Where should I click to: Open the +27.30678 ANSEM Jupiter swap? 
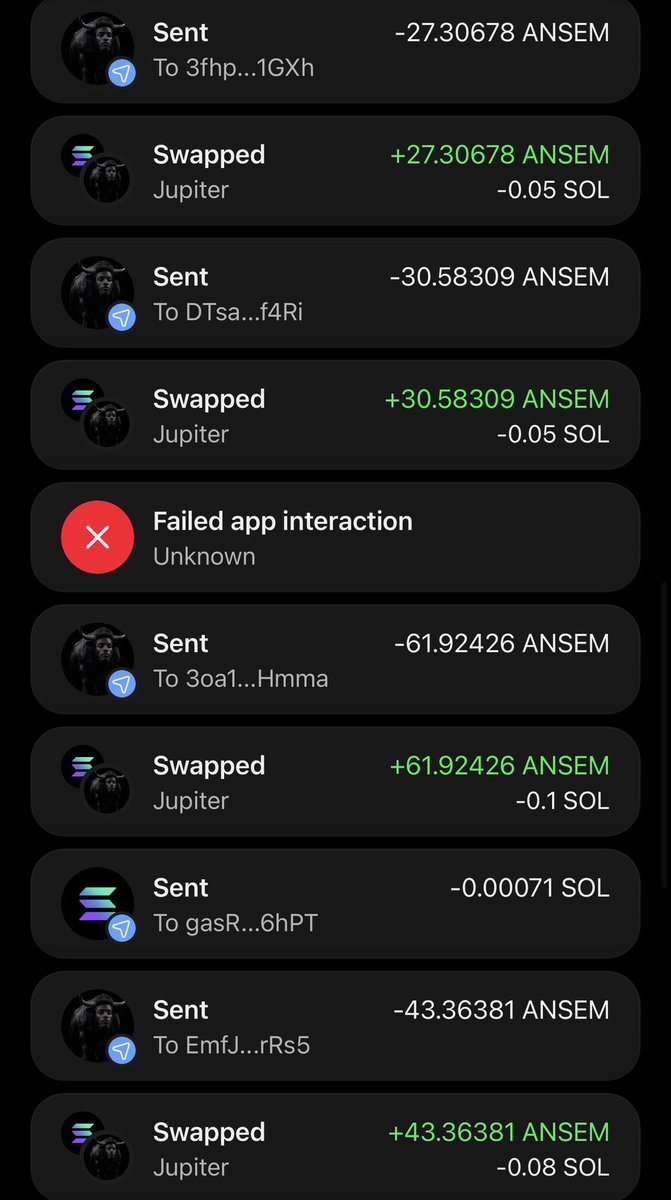(335, 171)
